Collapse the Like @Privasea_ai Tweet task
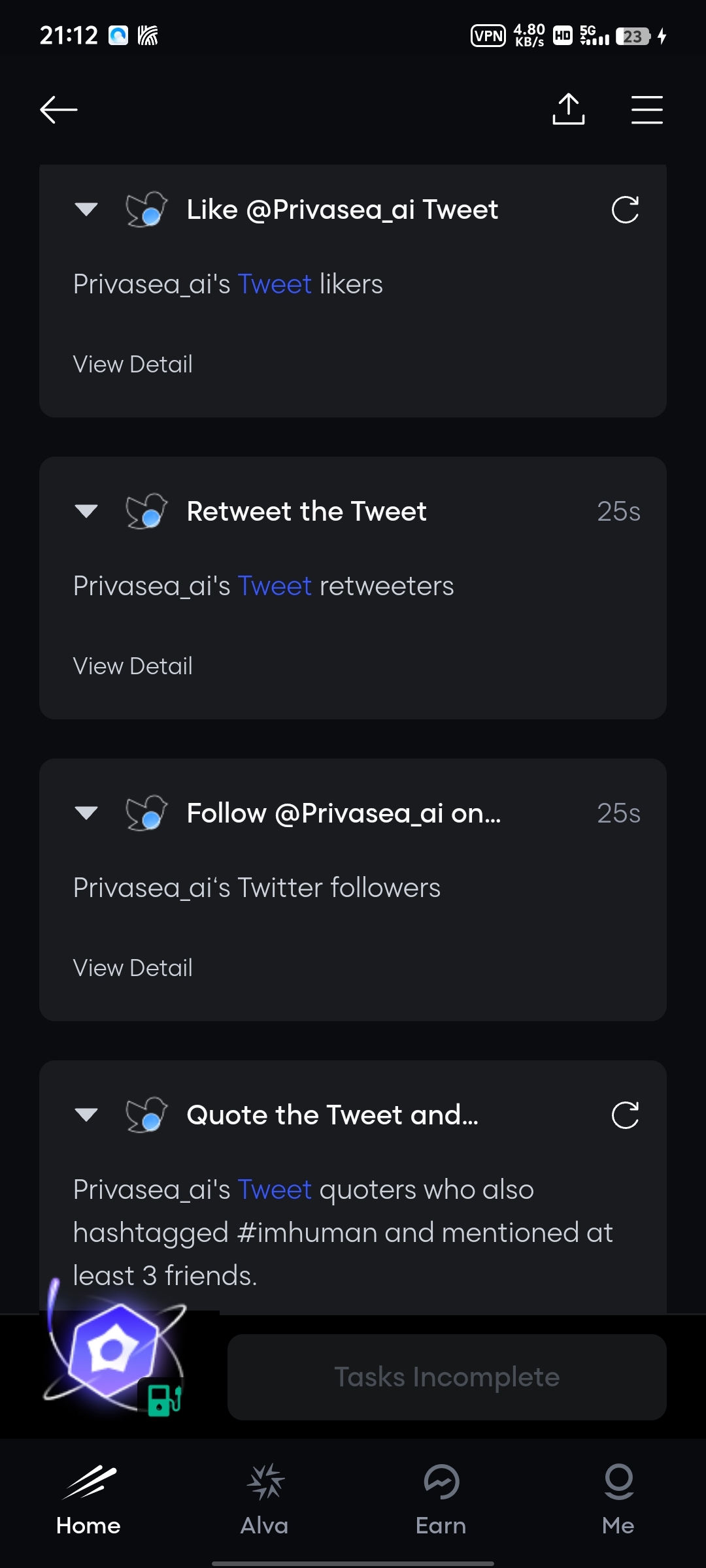 (86, 209)
